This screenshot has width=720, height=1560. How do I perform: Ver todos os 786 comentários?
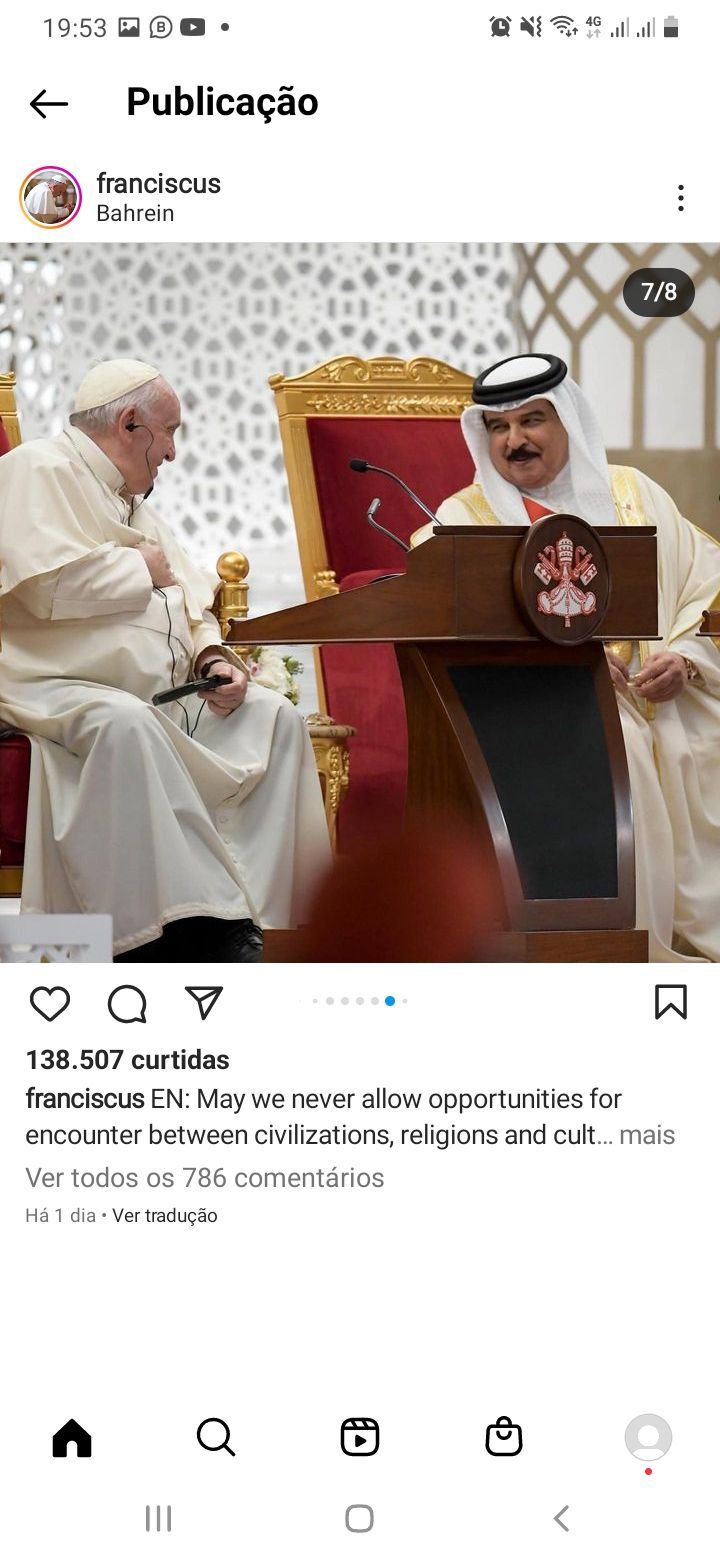205,1178
